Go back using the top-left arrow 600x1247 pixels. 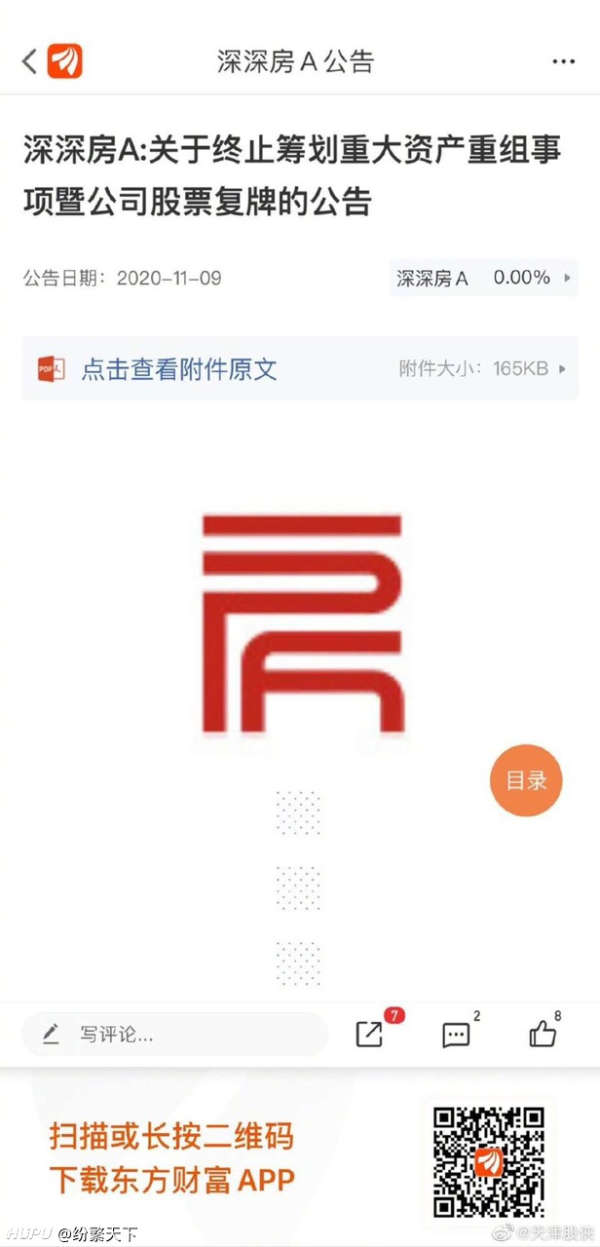coord(30,61)
